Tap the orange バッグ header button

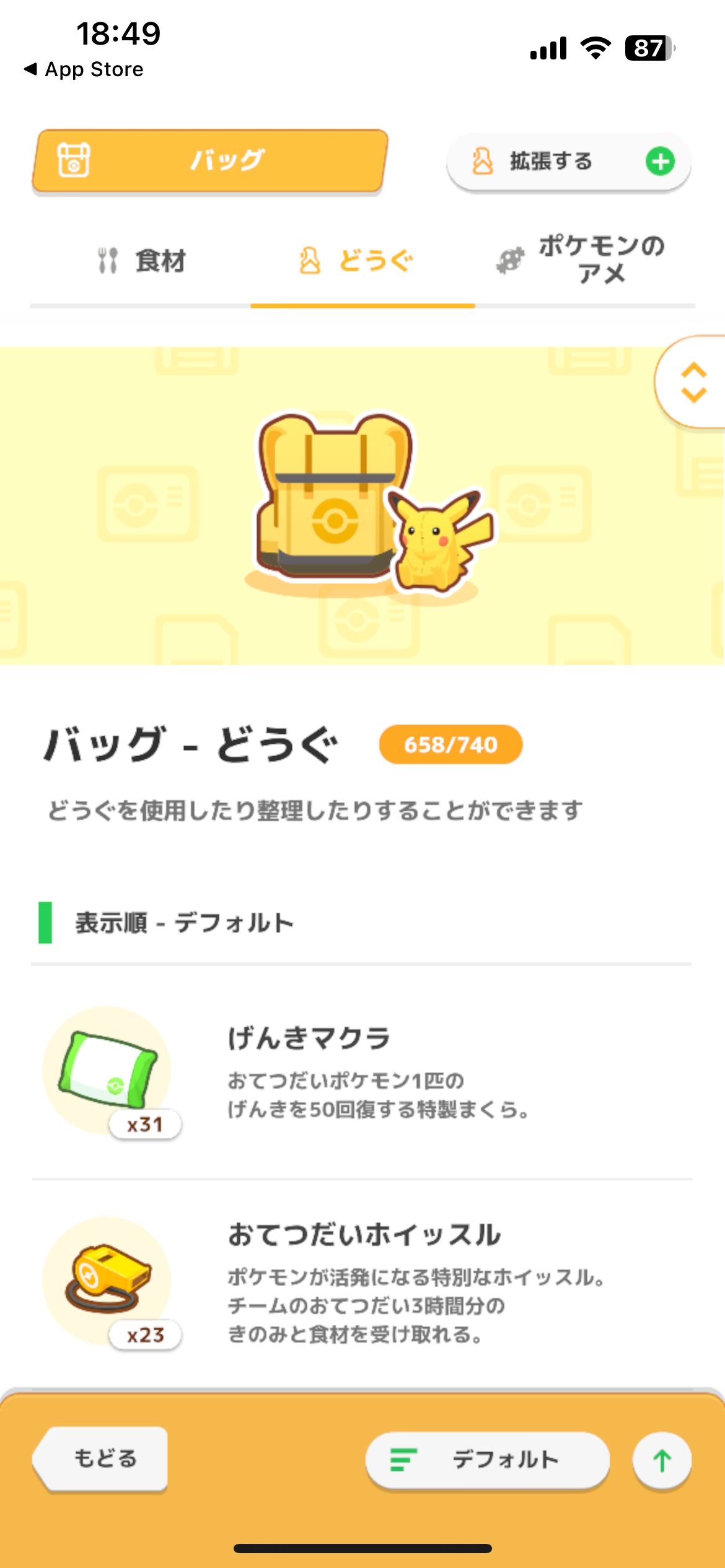209,161
